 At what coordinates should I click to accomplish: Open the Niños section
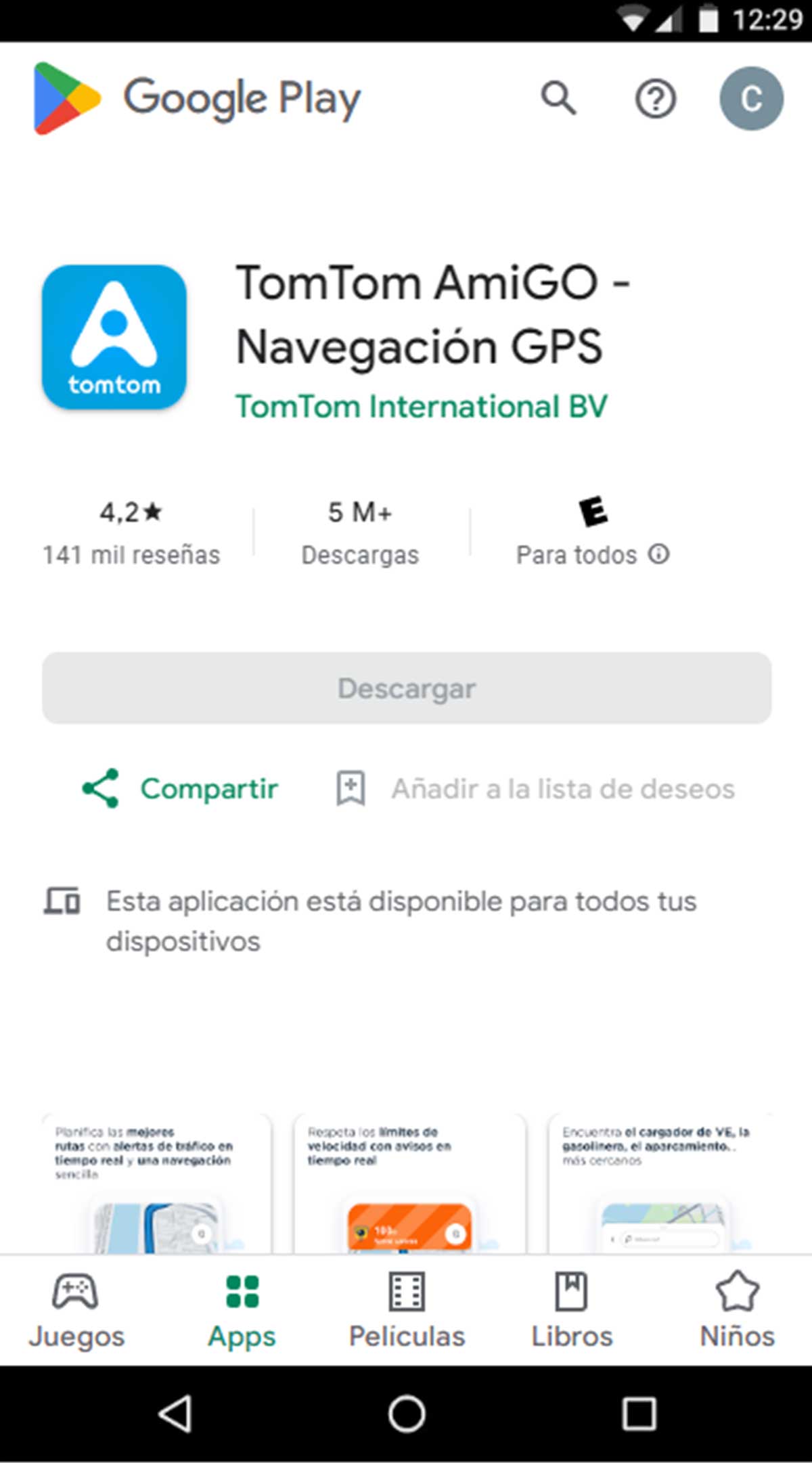tap(737, 1306)
